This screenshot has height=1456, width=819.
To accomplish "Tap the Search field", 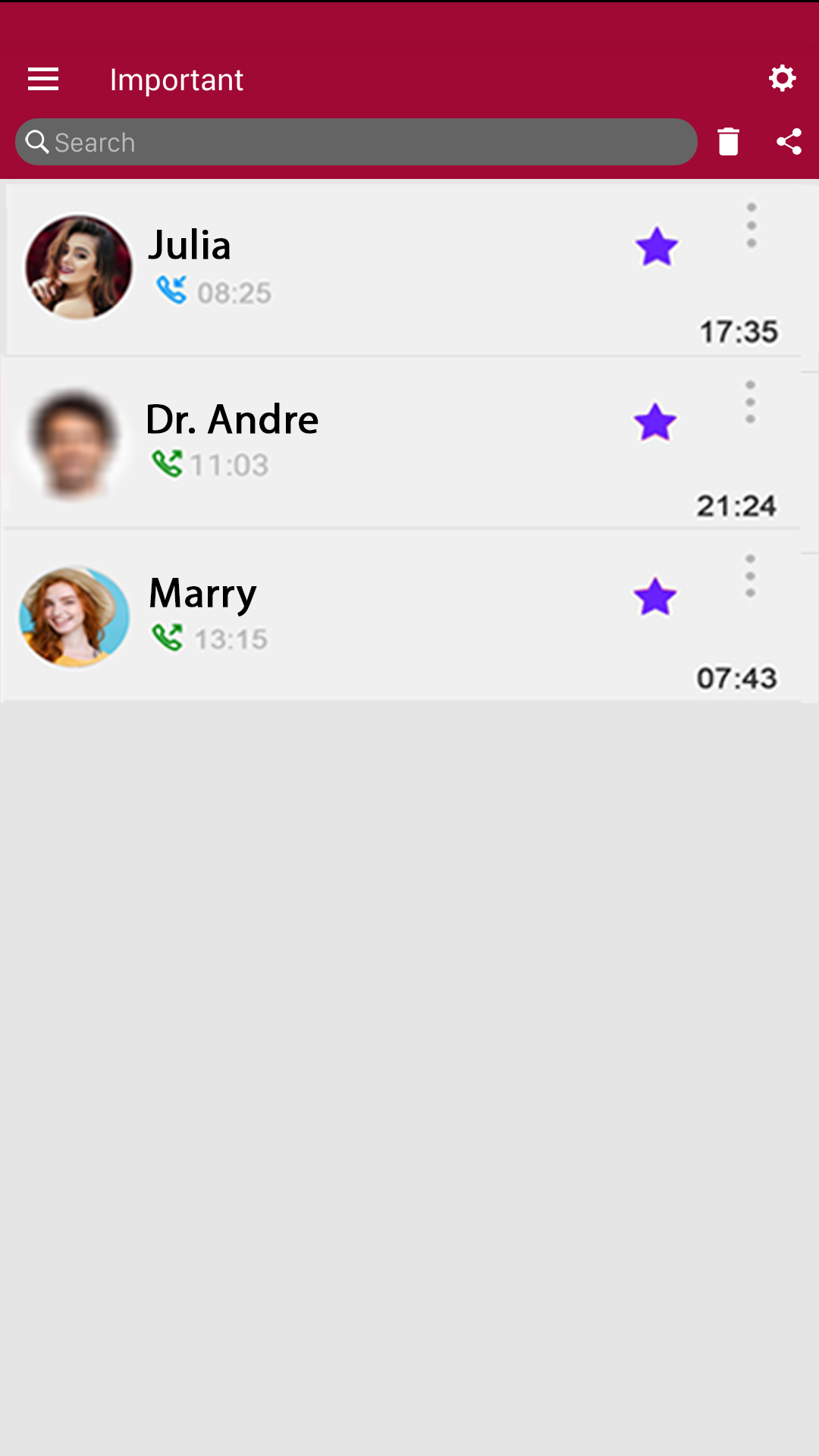I will click(356, 142).
